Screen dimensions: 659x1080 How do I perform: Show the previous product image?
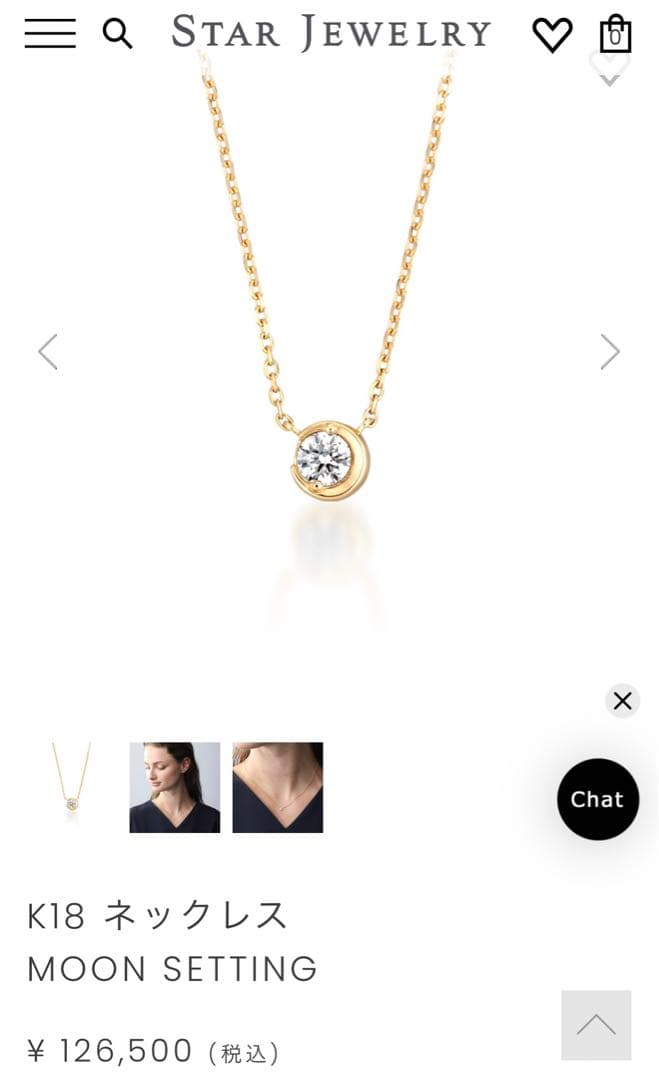[47, 352]
